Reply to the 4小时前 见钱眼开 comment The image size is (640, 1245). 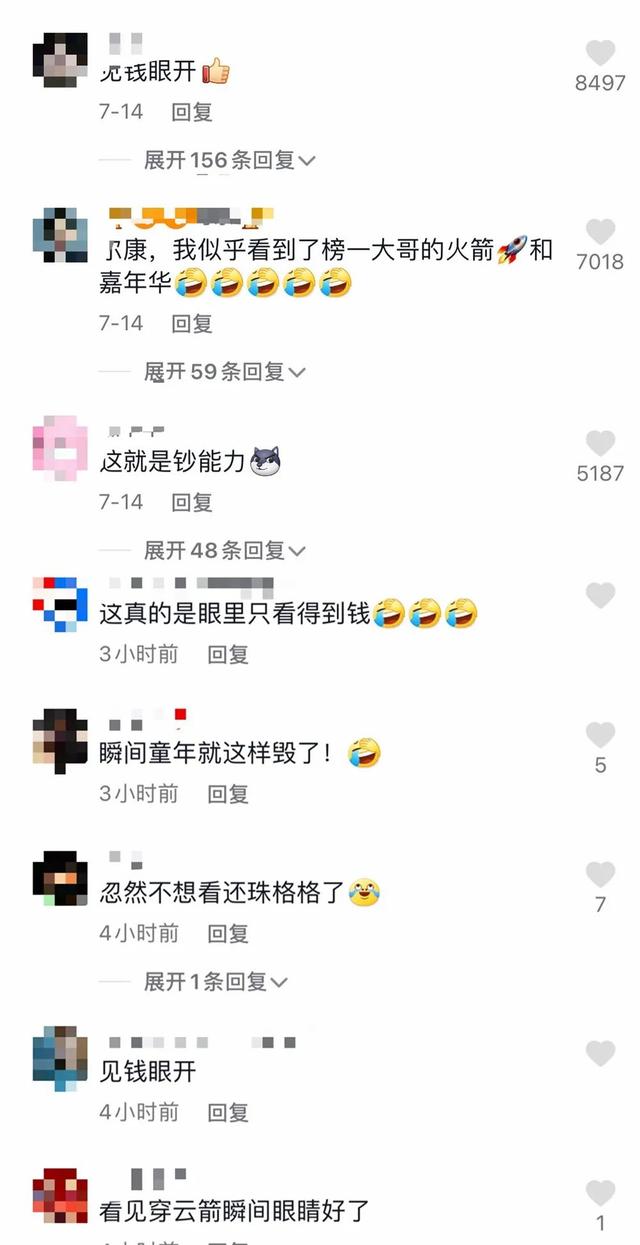click(228, 1112)
